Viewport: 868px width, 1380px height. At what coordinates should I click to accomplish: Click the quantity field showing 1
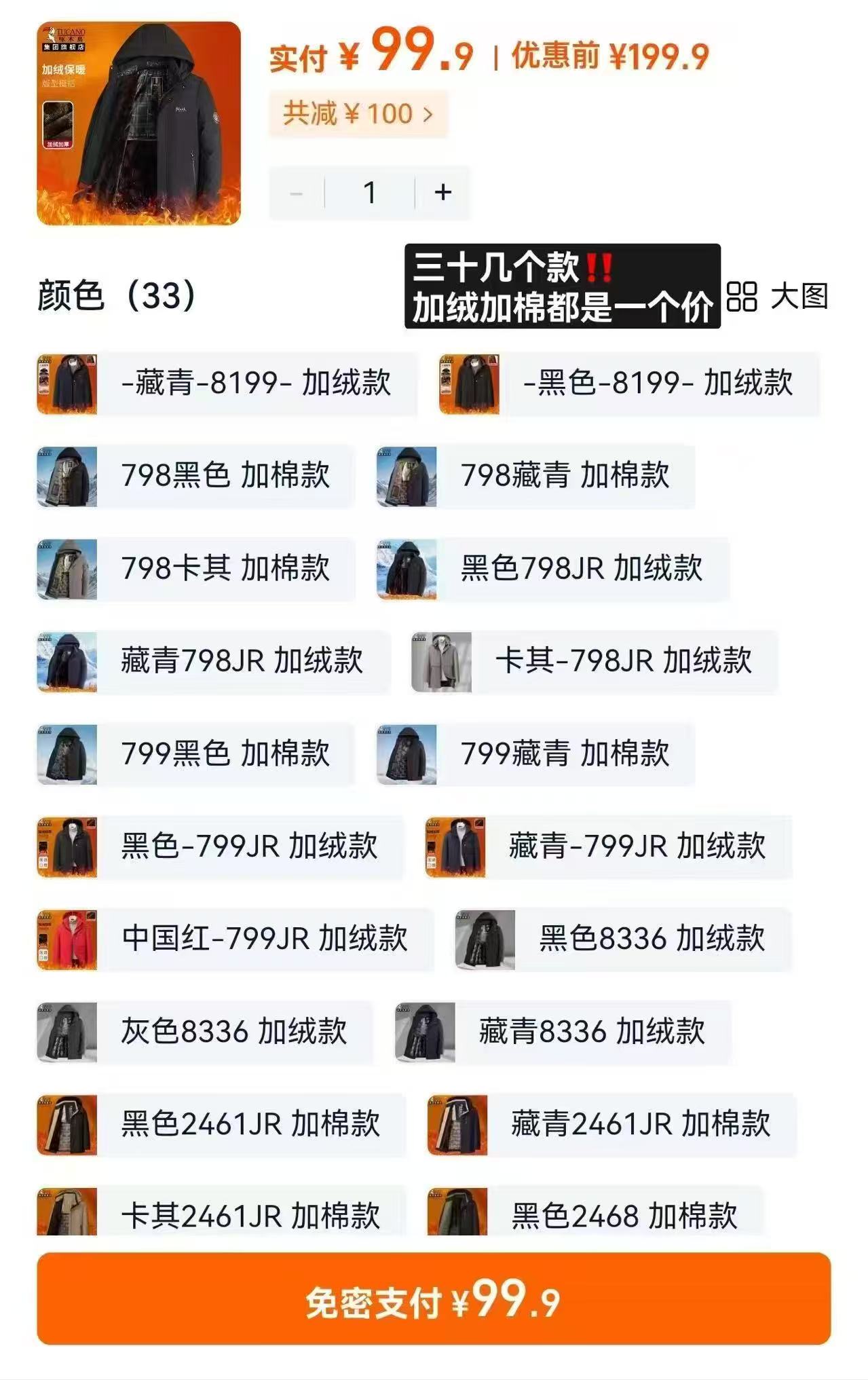coord(369,192)
